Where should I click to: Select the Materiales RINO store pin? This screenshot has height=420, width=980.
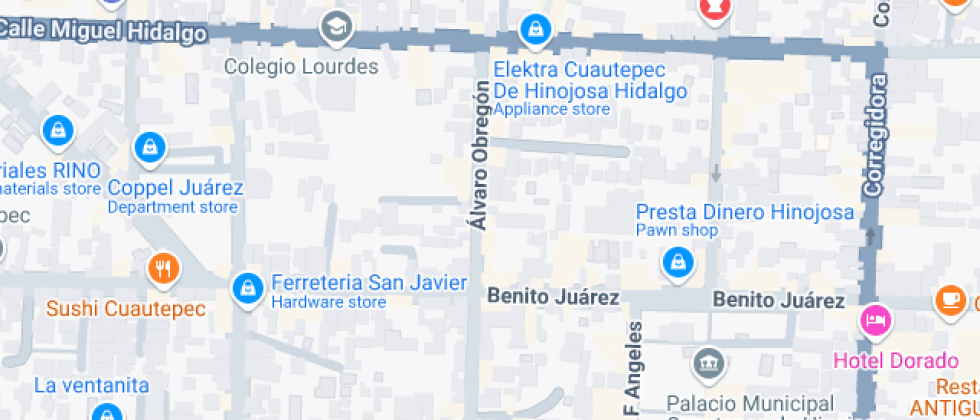click(57, 130)
